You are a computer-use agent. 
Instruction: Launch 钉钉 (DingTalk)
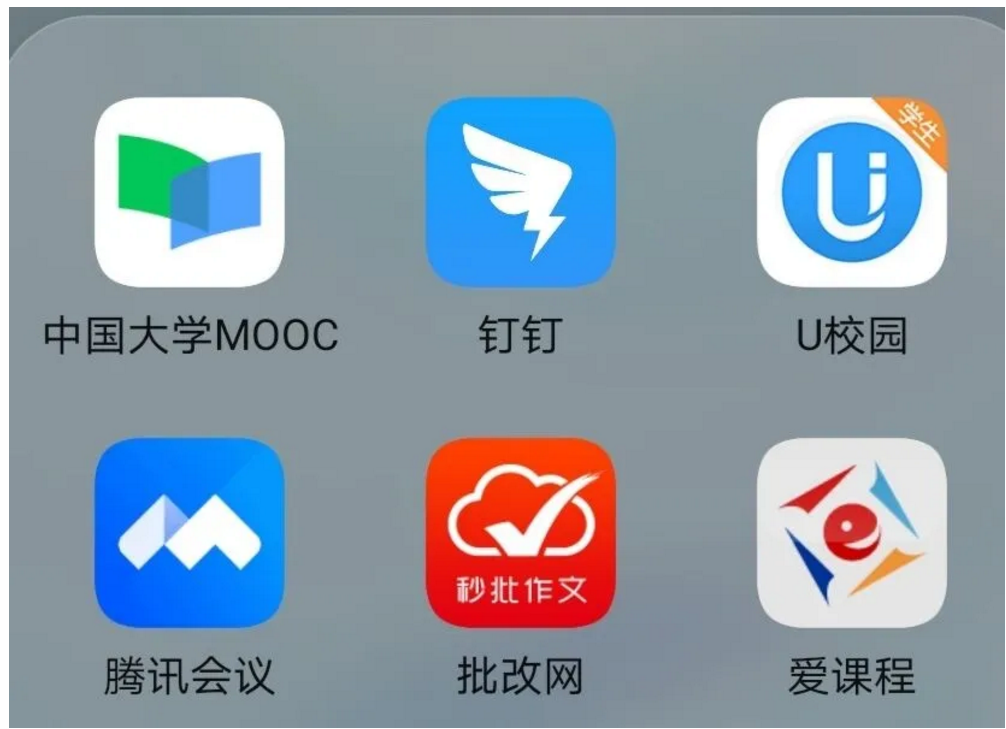tap(520, 192)
